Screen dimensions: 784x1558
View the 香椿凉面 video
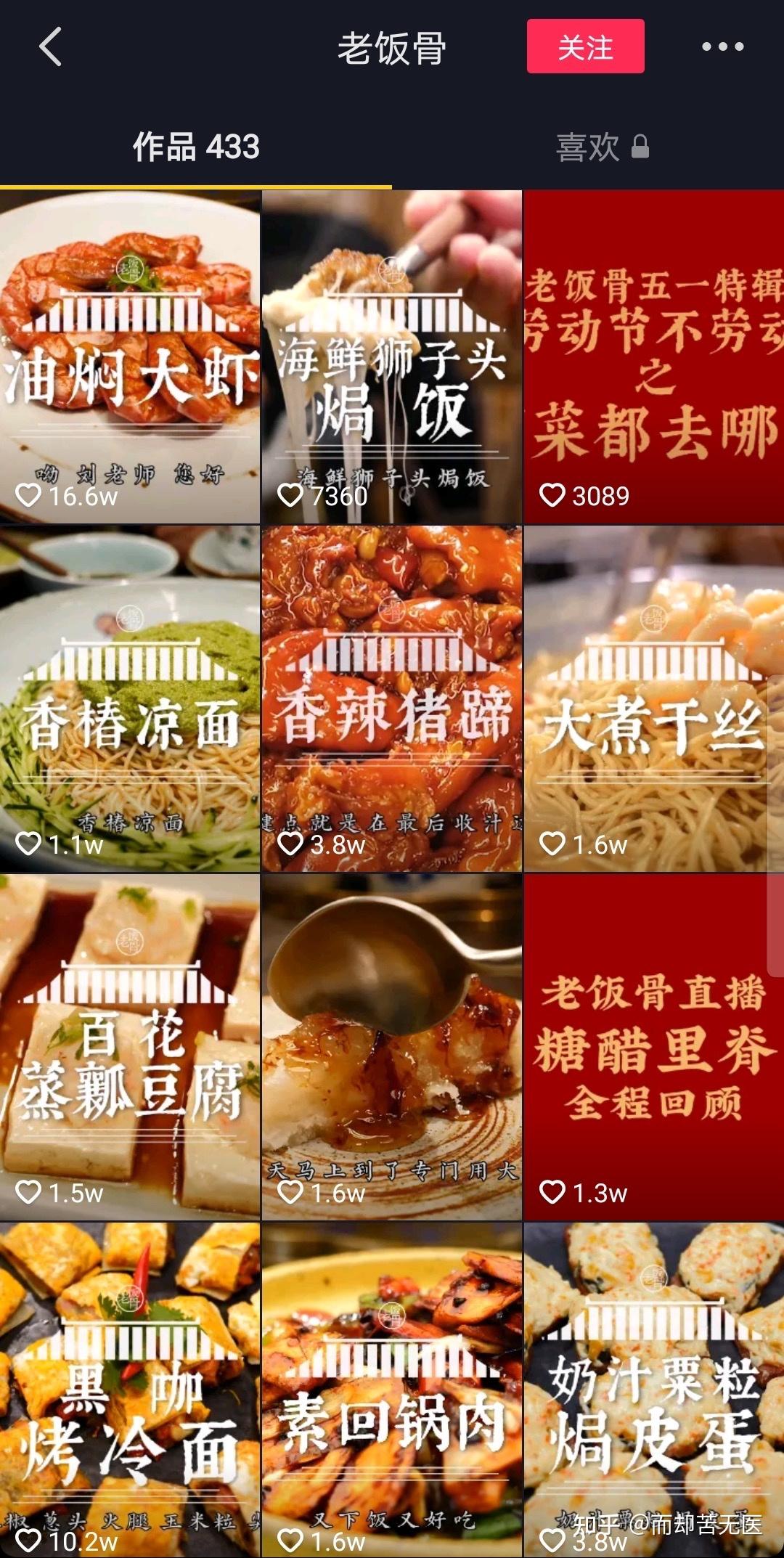click(x=131, y=698)
